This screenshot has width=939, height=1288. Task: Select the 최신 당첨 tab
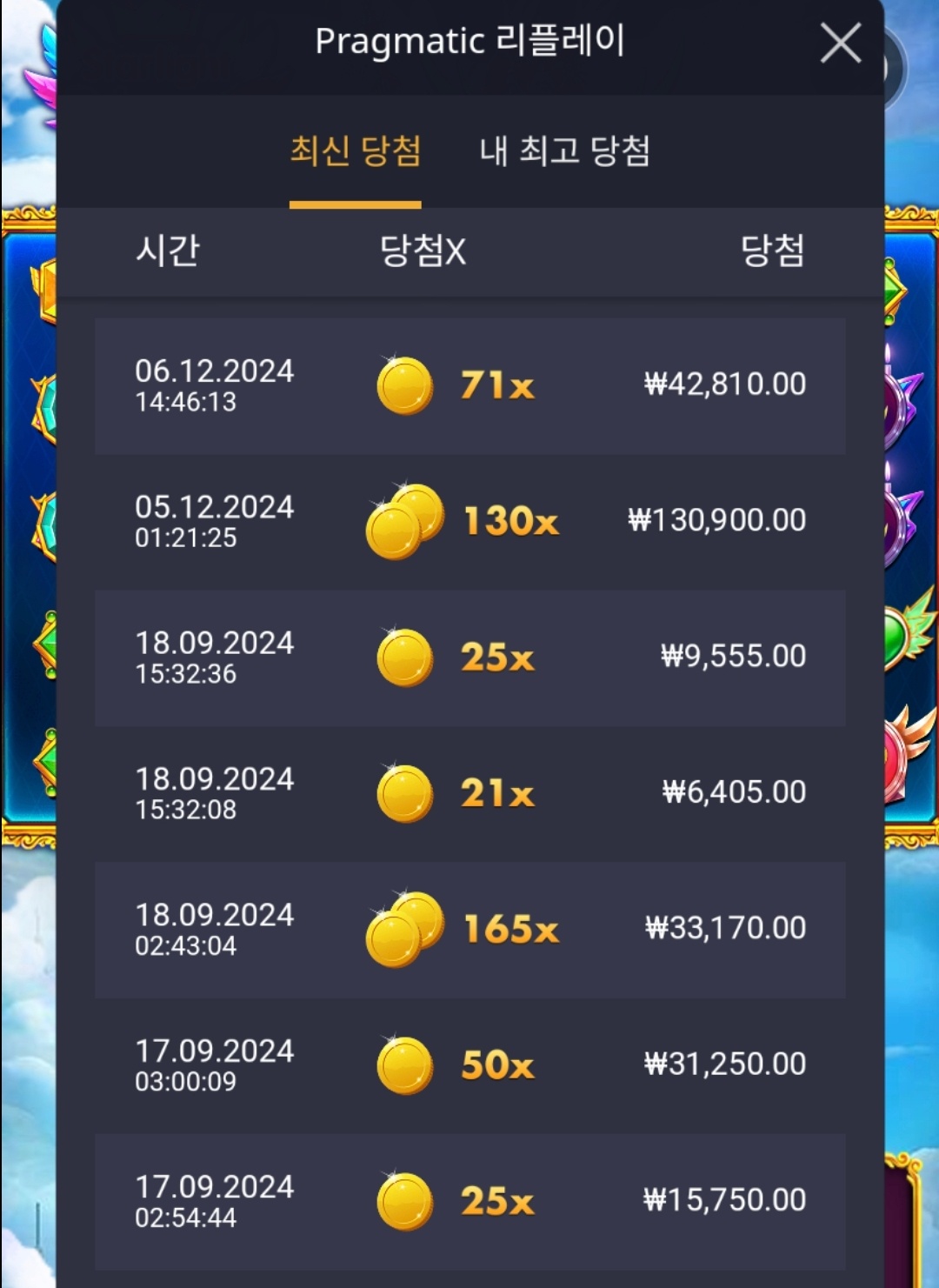click(x=355, y=151)
